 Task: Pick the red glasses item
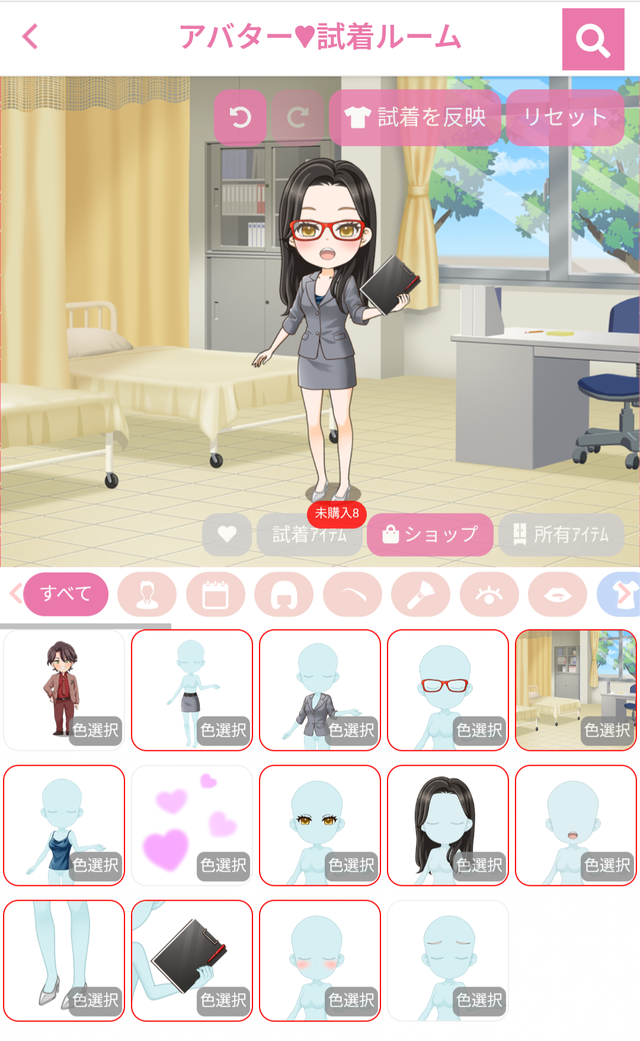[x=448, y=690]
